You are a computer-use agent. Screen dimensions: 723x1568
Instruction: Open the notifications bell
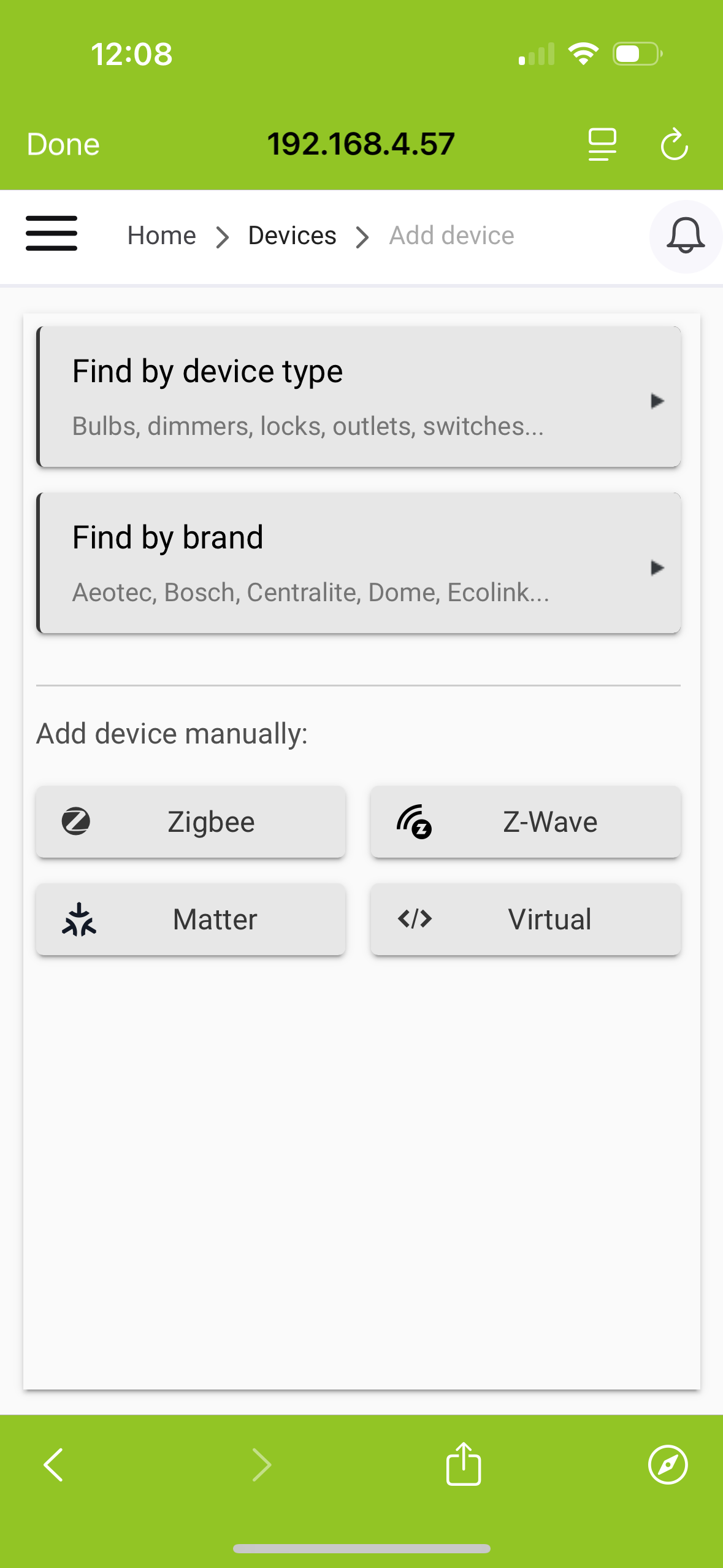pyautogui.click(x=685, y=236)
